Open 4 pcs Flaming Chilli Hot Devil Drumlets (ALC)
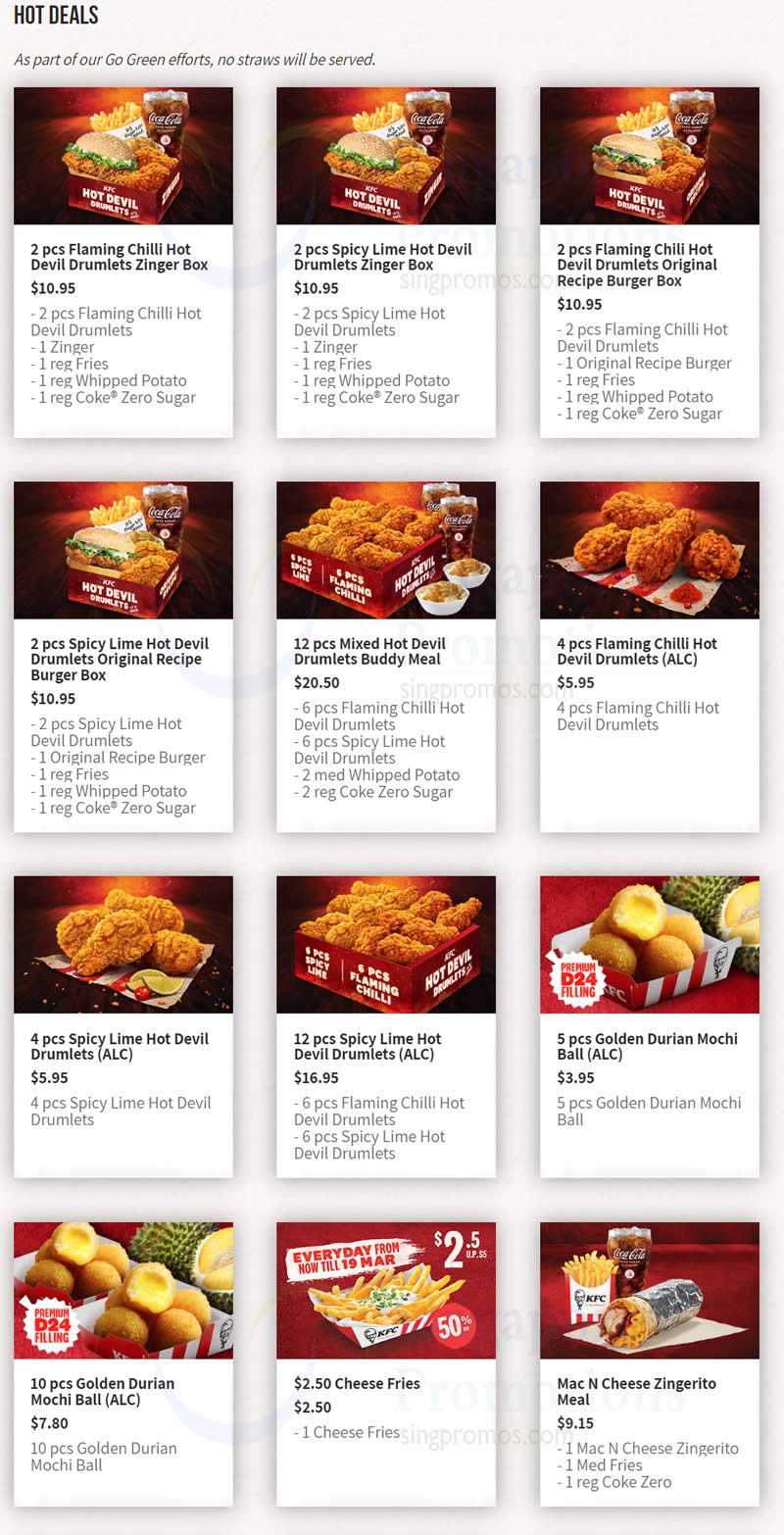Image resolution: width=784 pixels, height=1535 pixels. [650, 657]
